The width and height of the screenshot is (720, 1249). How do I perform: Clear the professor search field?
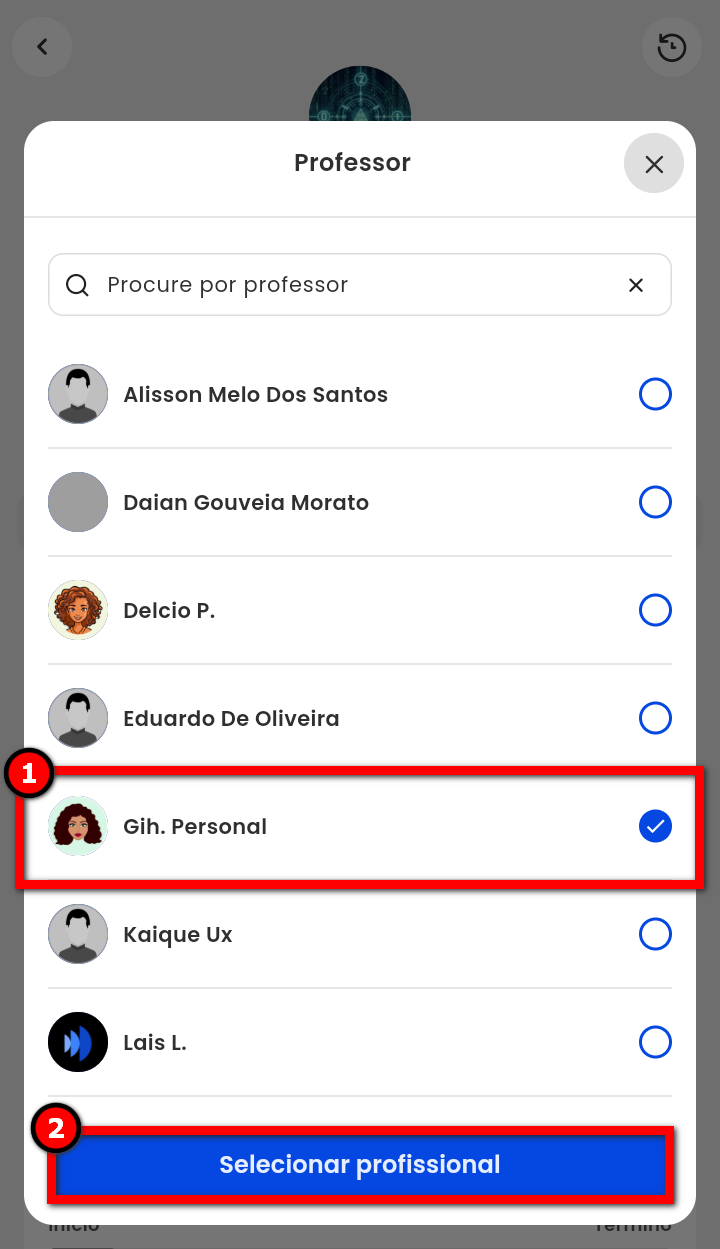(635, 285)
